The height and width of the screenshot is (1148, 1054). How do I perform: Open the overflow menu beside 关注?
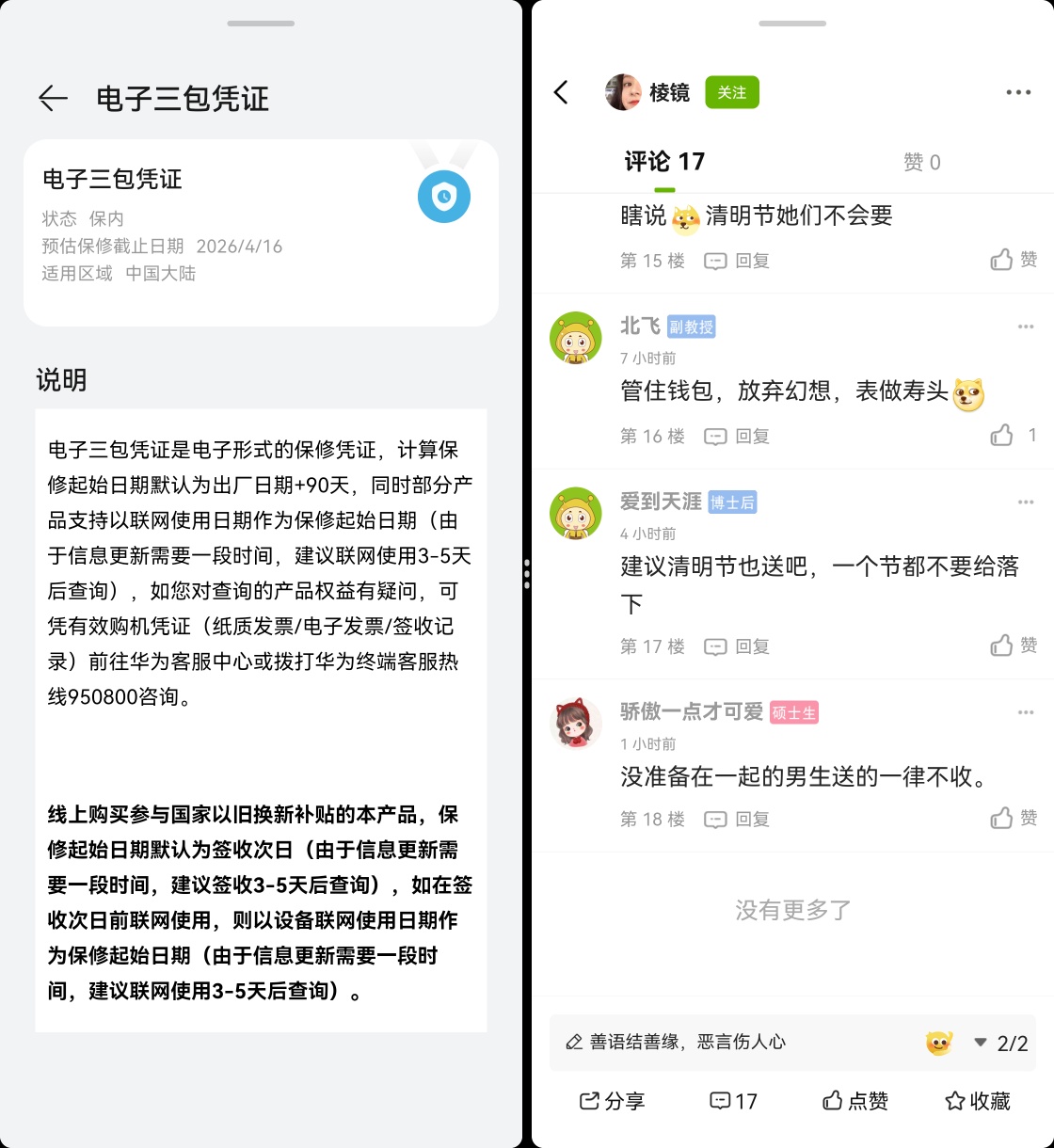pos(1017,92)
